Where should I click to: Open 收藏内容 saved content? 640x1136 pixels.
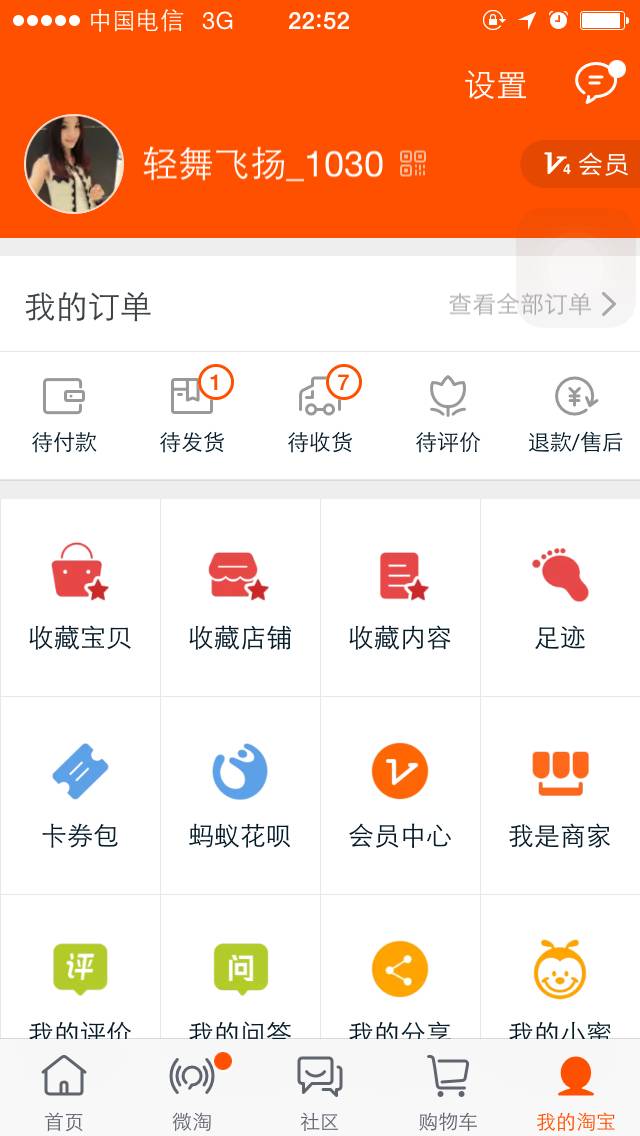[x=400, y=598]
